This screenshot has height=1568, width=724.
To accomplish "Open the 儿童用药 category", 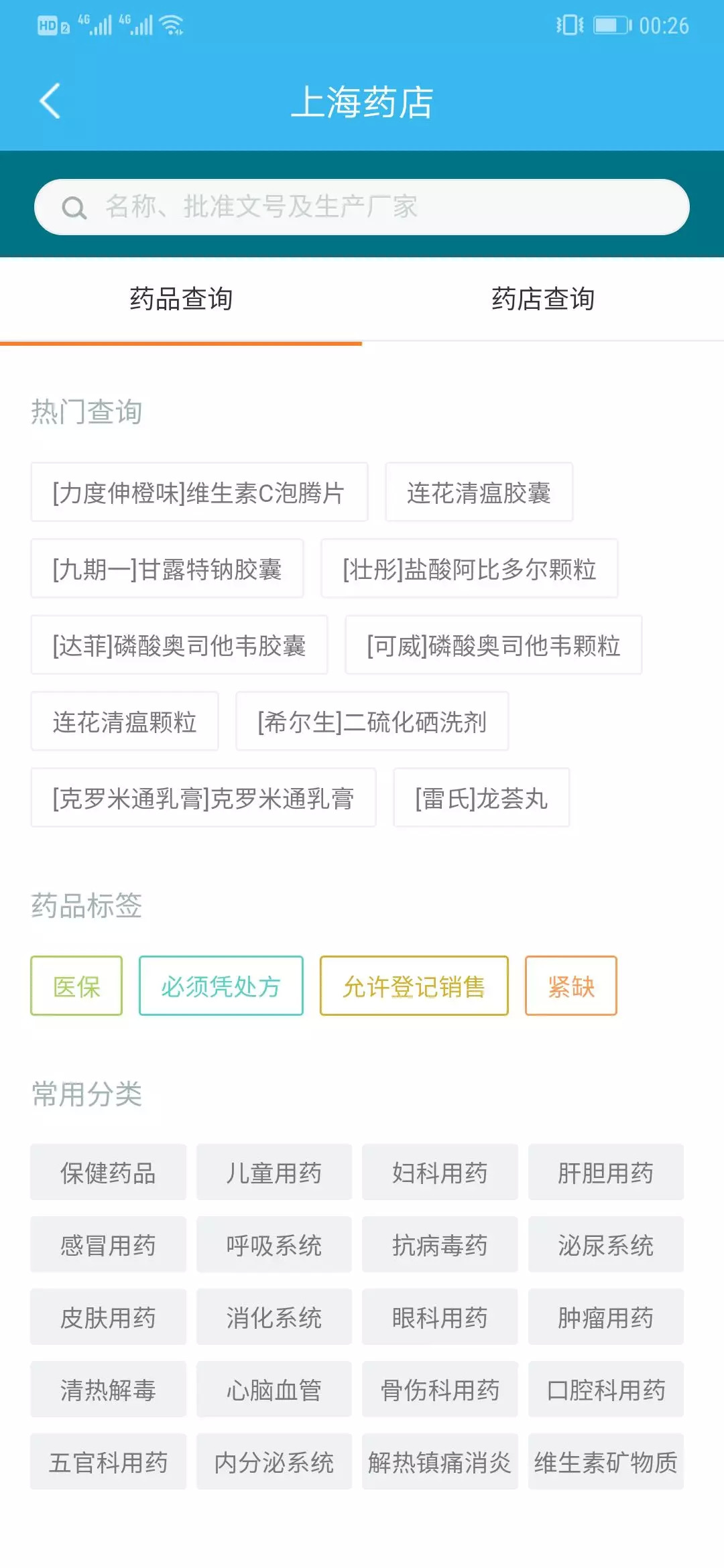I will [274, 1173].
